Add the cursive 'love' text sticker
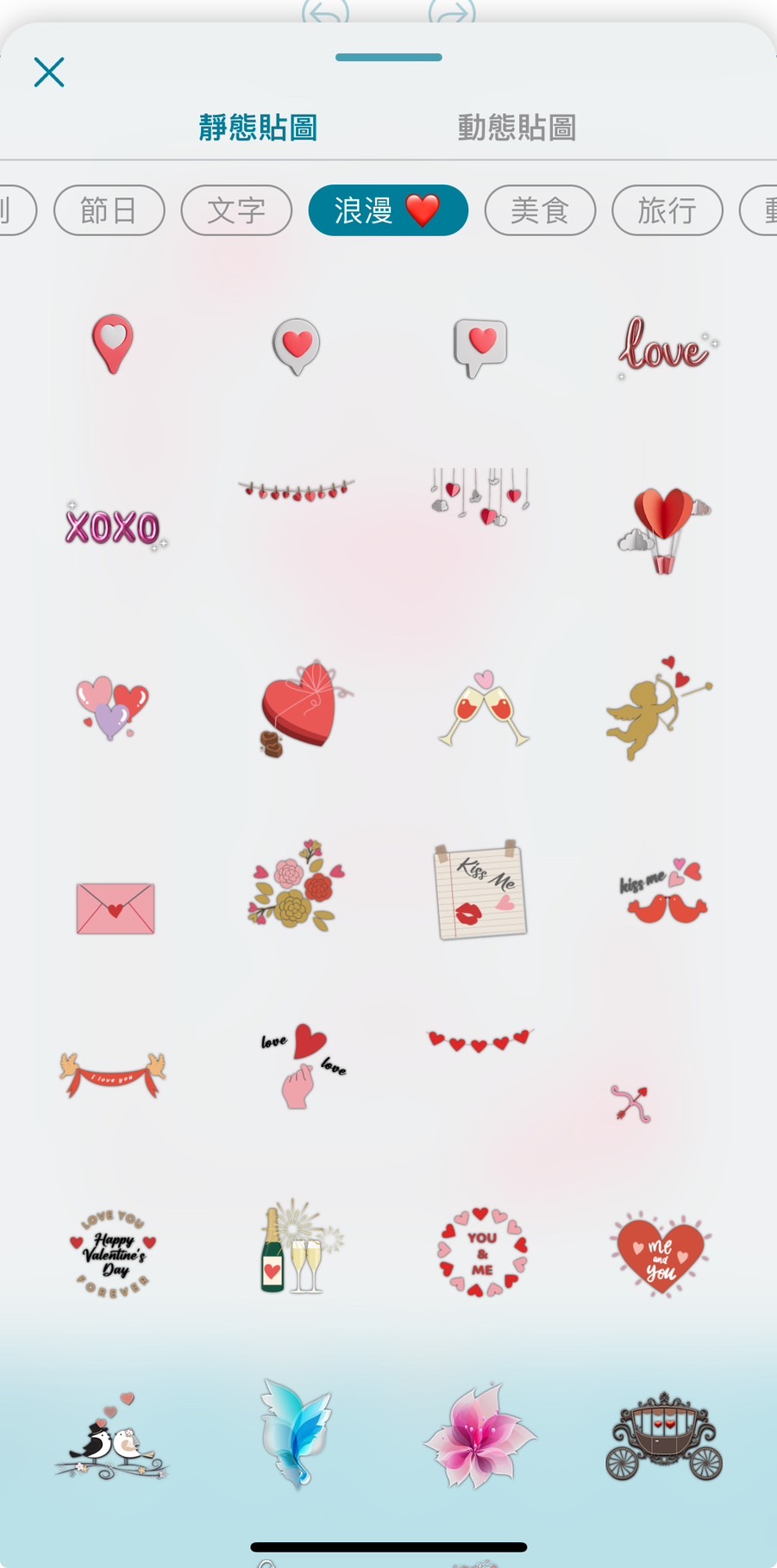Screen dimensions: 777x1568 (665, 347)
